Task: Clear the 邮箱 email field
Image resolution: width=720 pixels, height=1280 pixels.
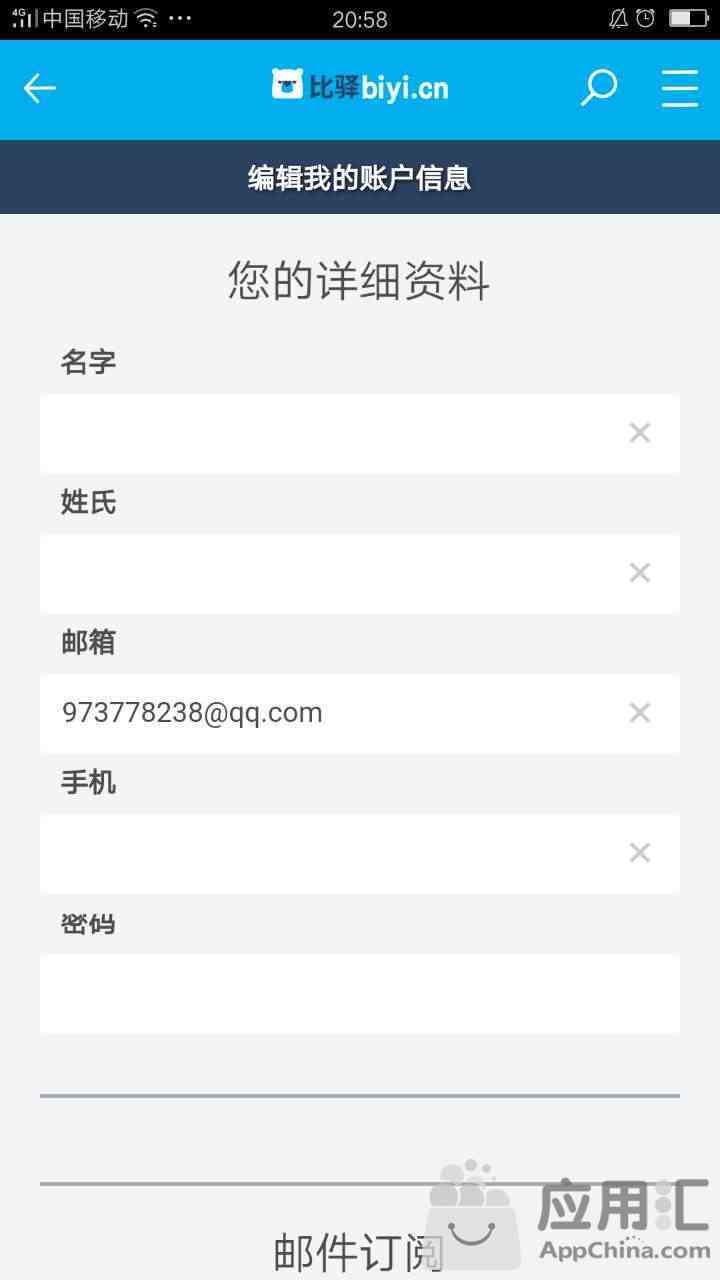Action: coord(640,713)
